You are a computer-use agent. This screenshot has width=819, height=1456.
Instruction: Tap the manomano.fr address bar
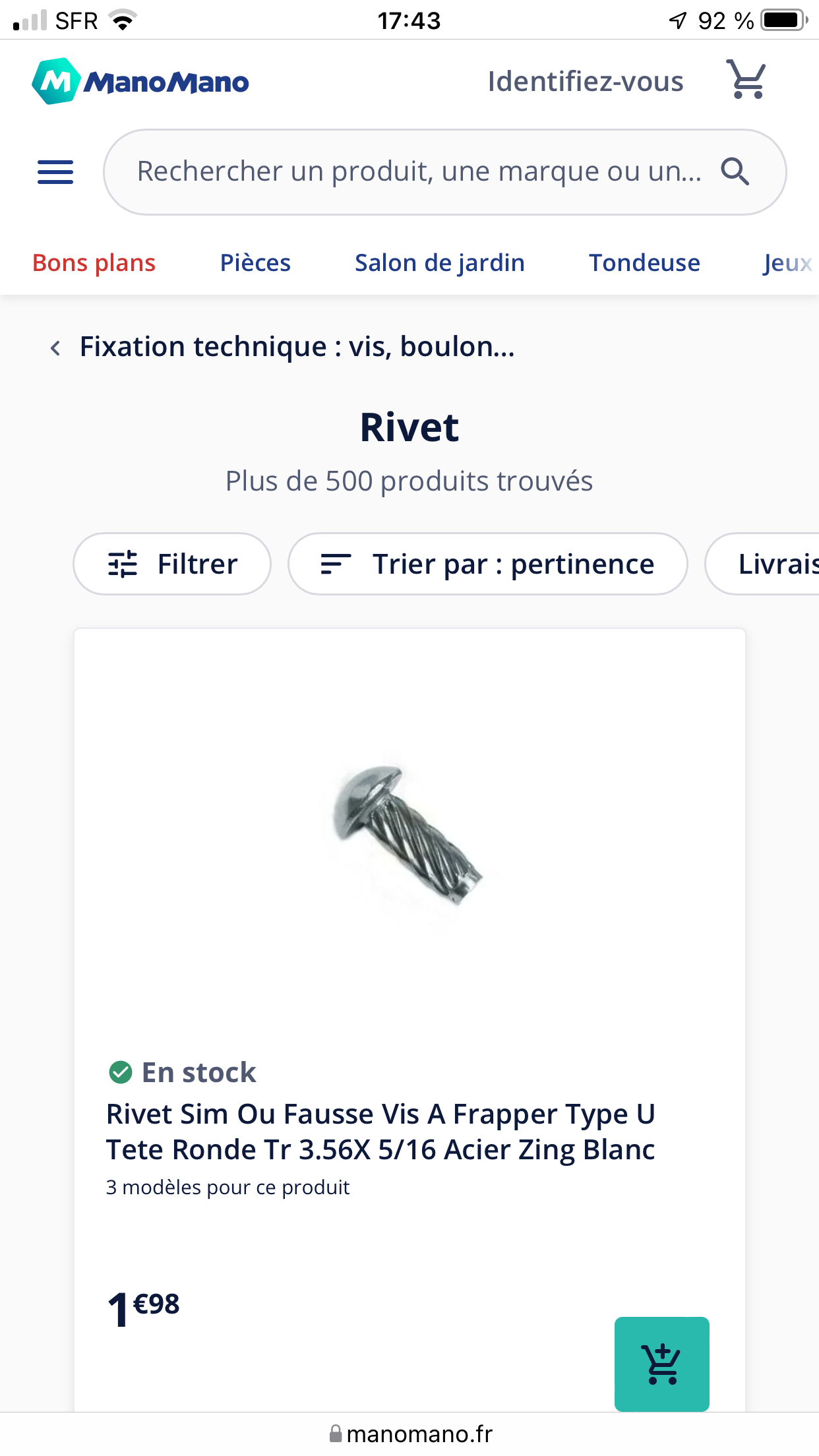(x=409, y=1434)
